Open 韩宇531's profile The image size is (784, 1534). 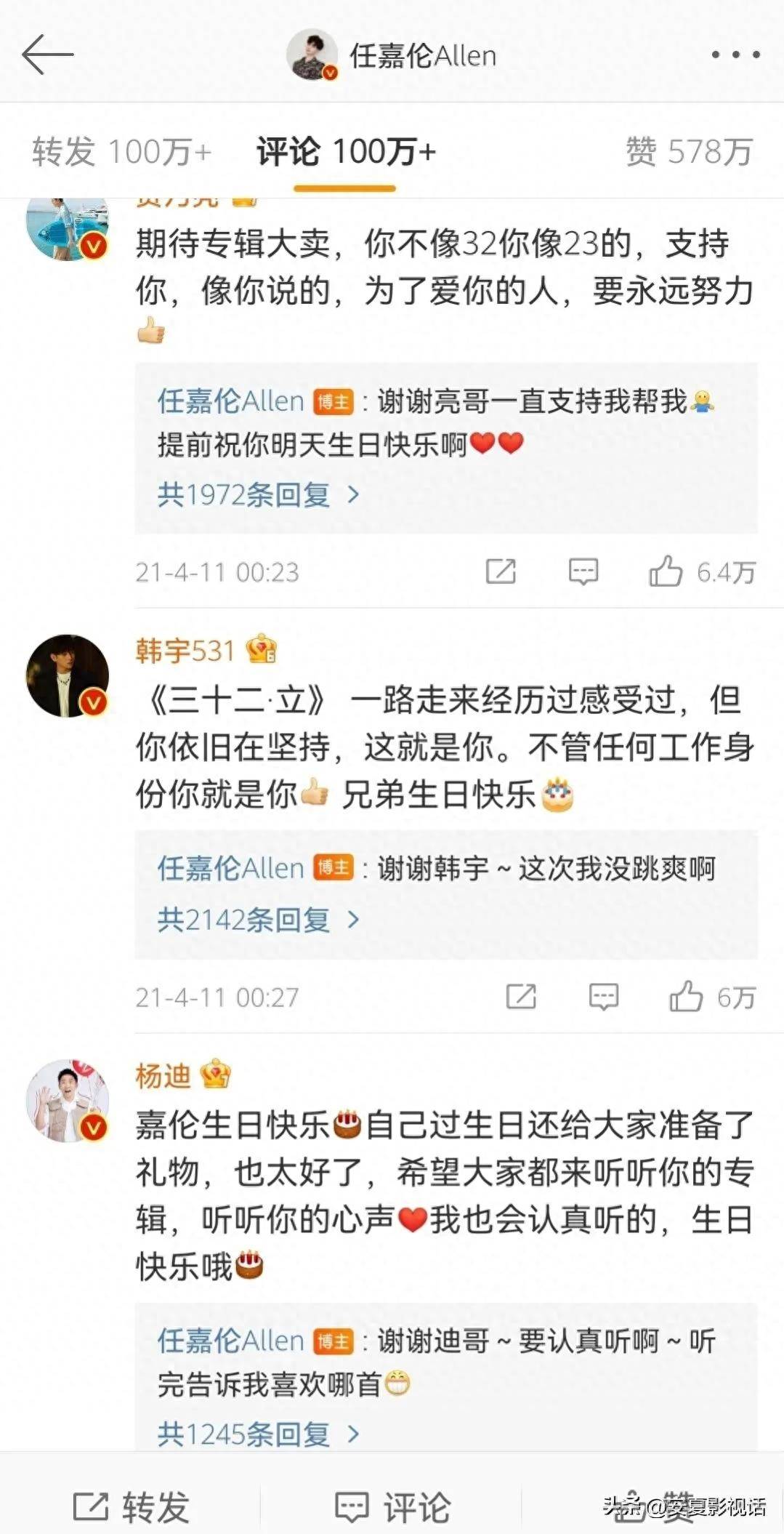click(185, 651)
